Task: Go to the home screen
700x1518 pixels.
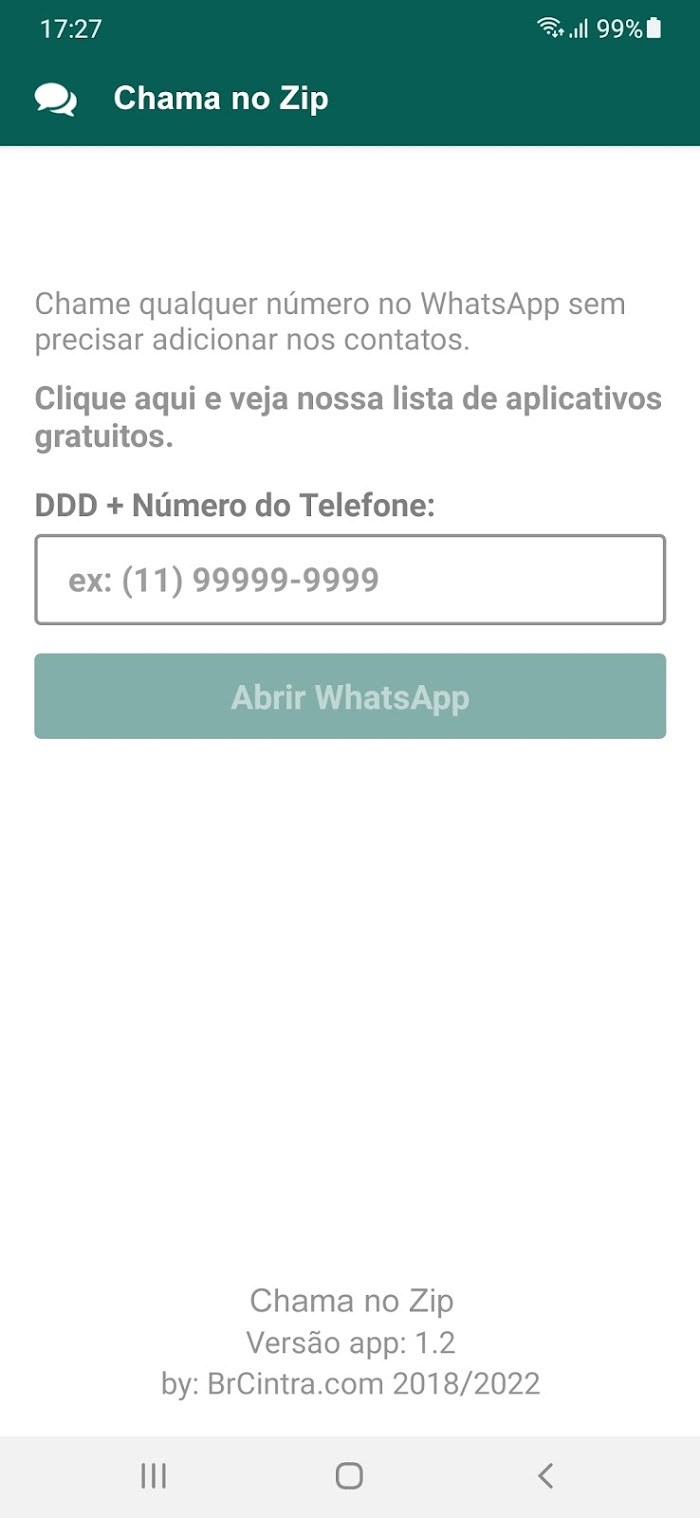Action: point(349,1475)
